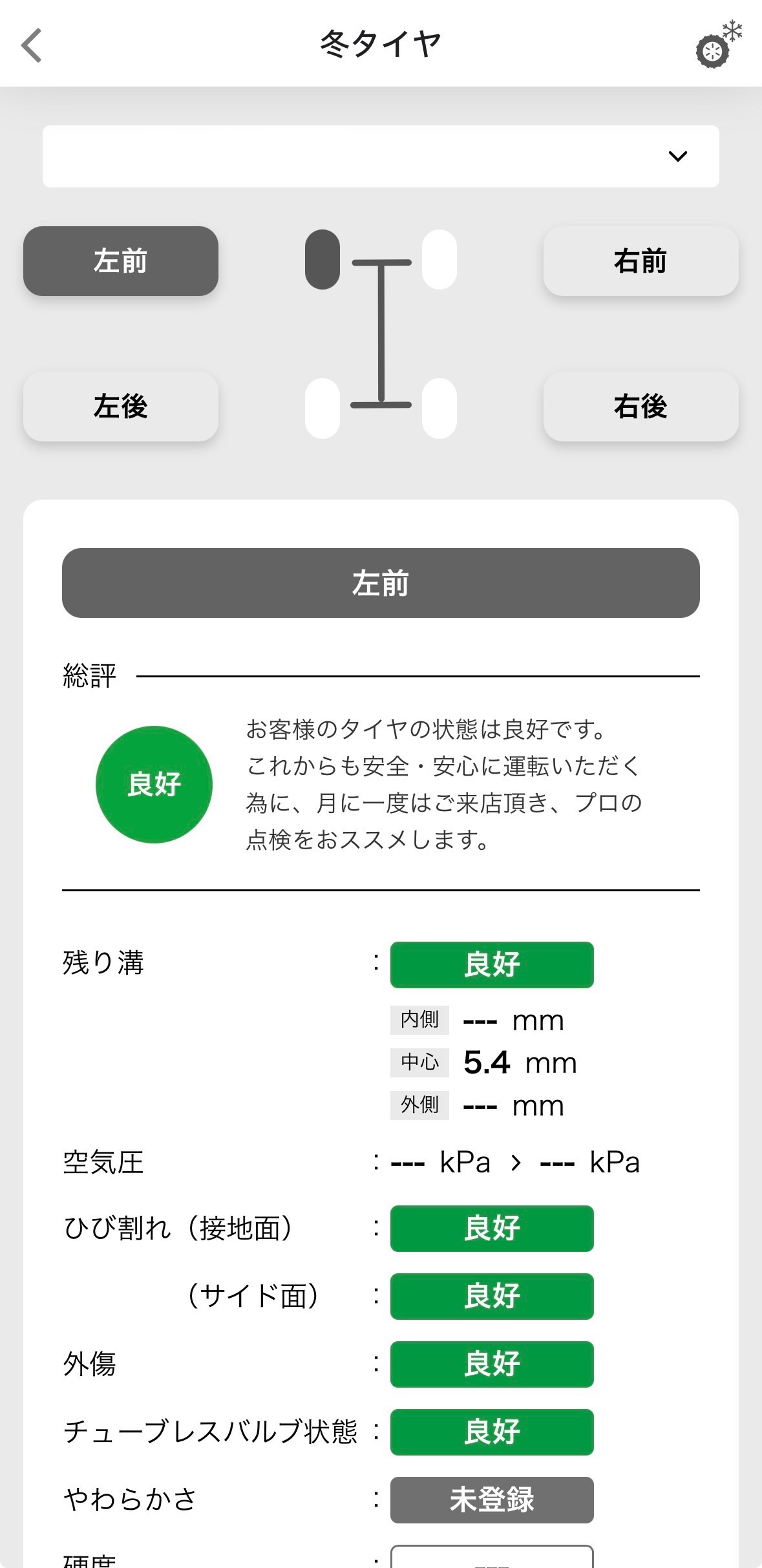Select the 右前 tire button
This screenshot has height=1568, width=762.
pyautogui.click(x=640, y=261)
